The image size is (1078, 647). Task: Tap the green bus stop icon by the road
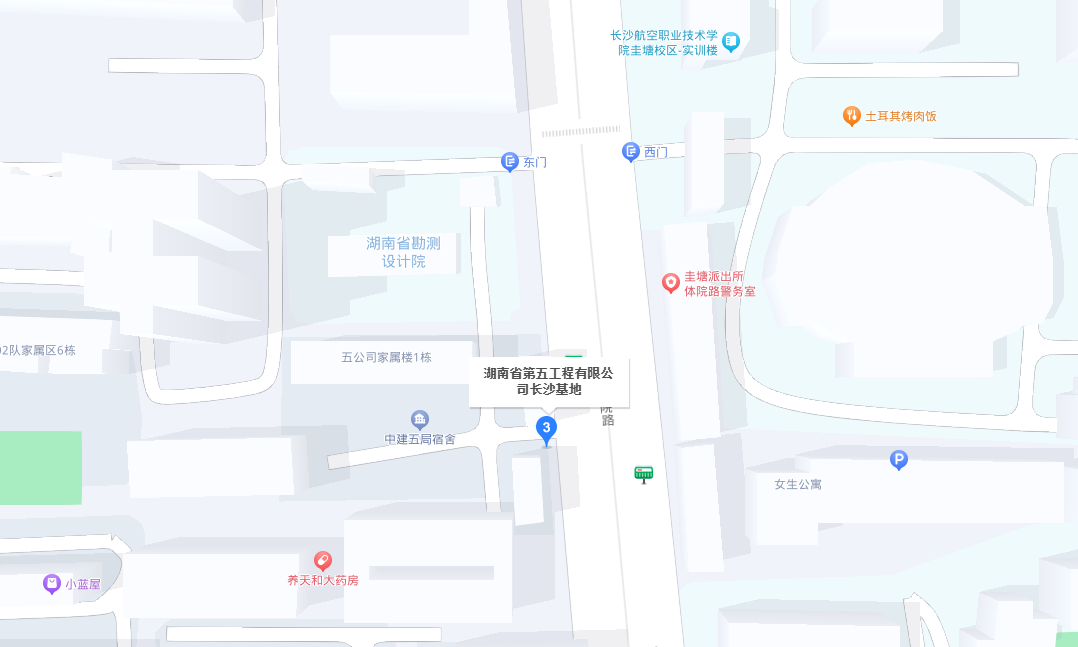click(x=644, y=474)
